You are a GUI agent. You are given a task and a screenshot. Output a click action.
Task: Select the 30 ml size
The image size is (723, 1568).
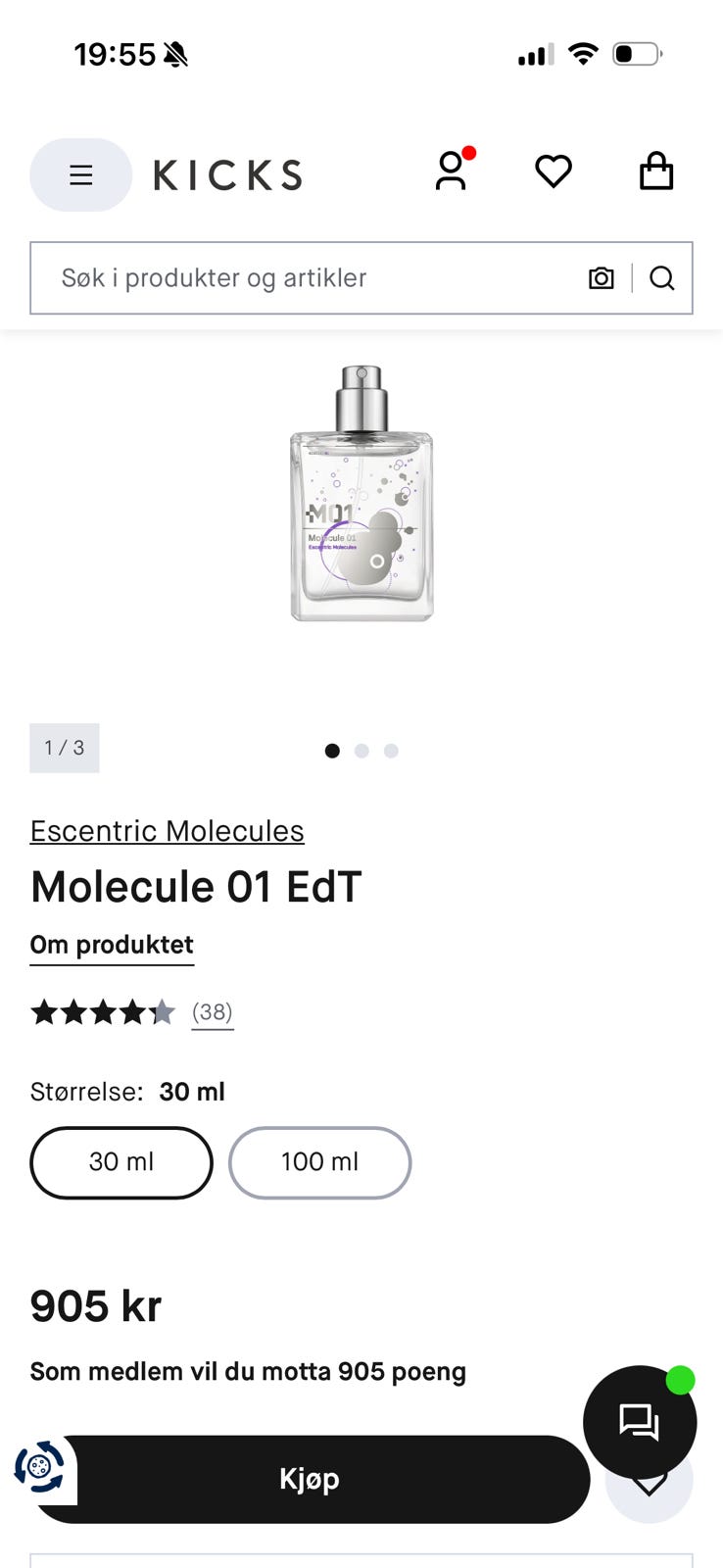point(121,1162)
